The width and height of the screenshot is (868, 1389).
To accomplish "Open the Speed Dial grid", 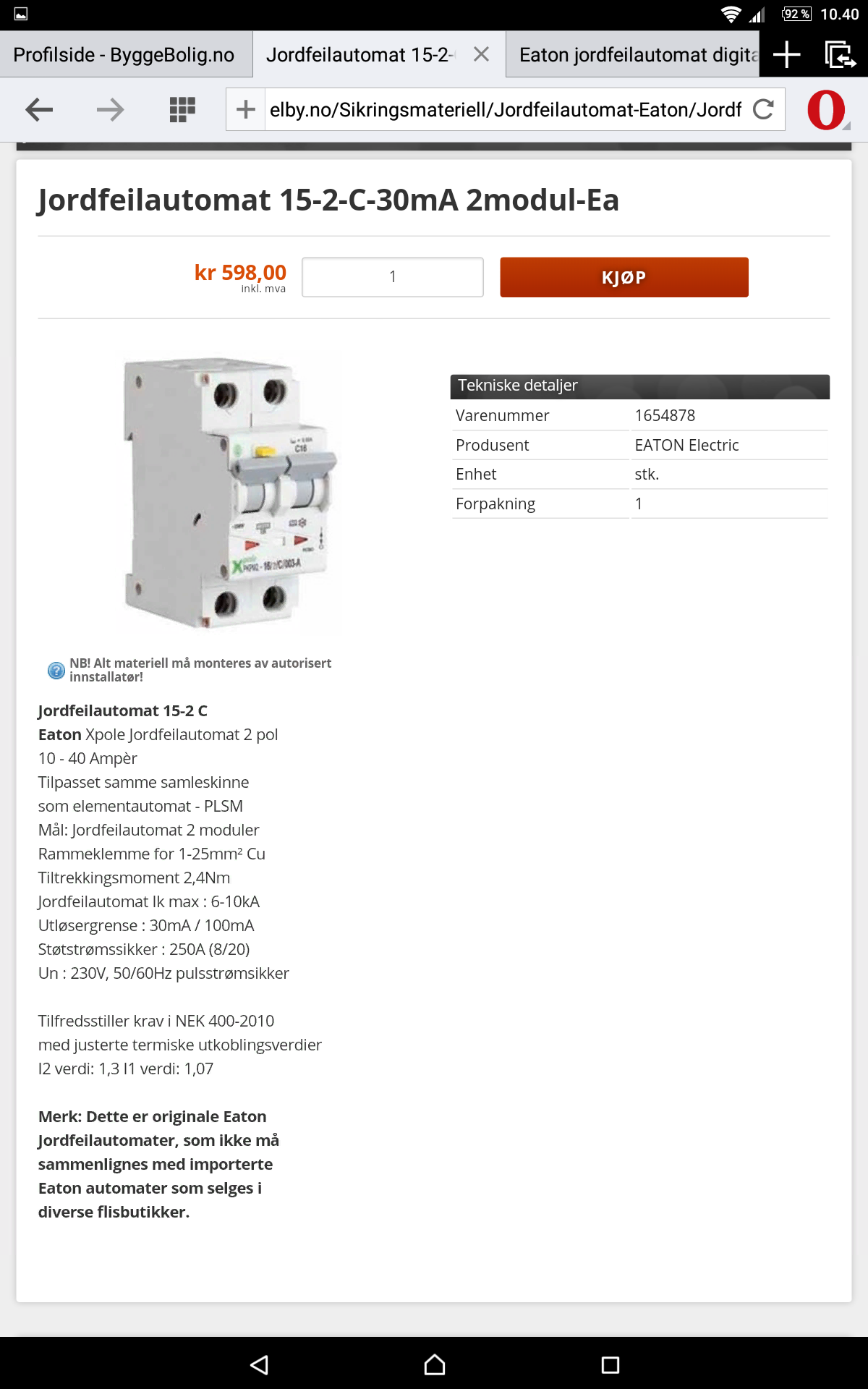I will (182, 110).
